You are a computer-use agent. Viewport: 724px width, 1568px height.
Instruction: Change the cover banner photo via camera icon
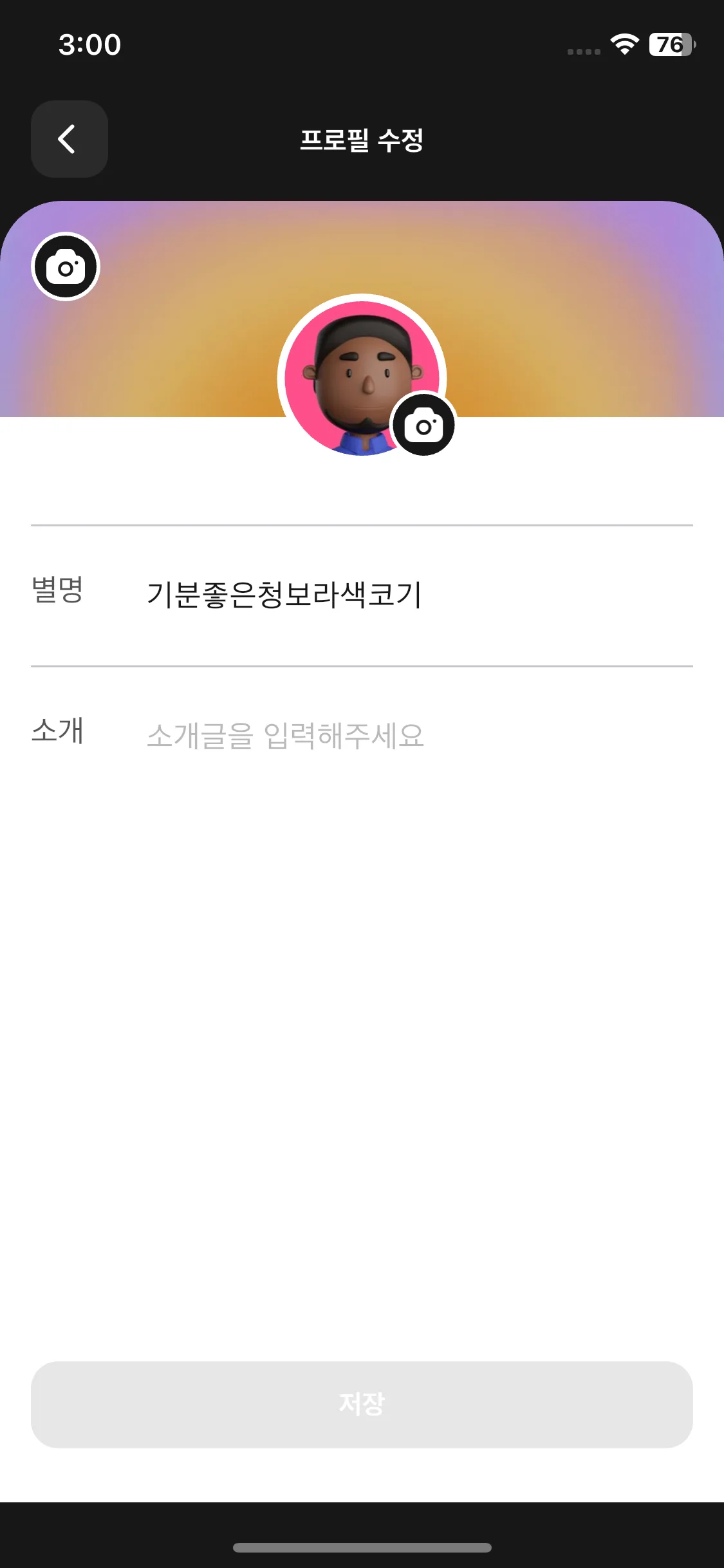[66, 266]
